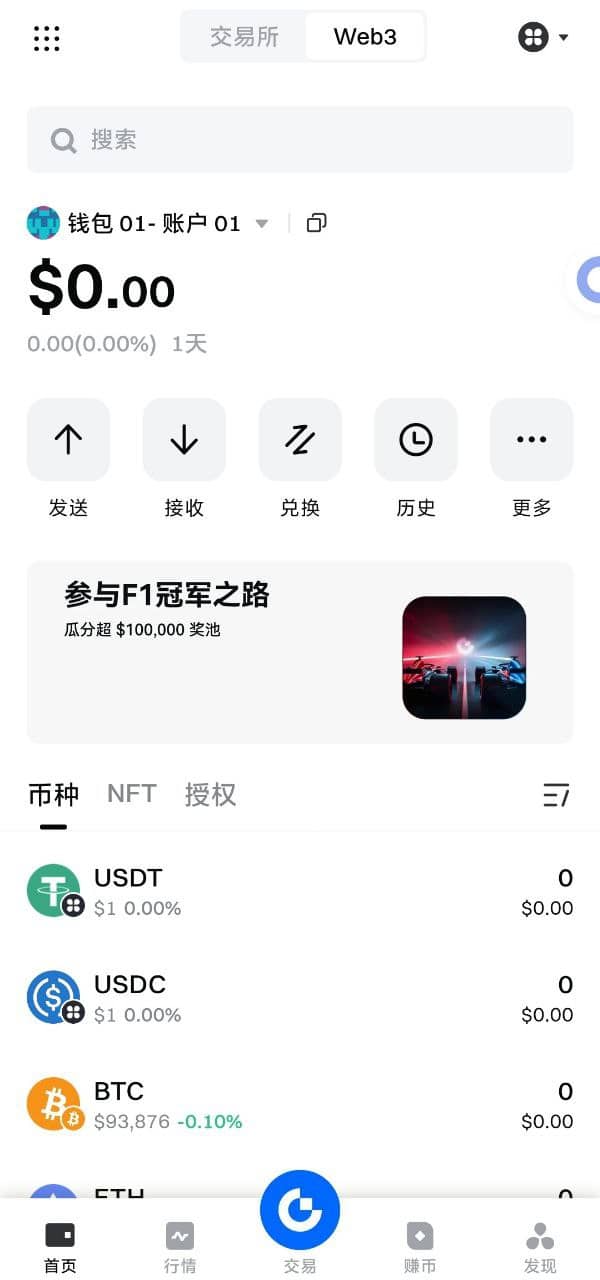
Task: Open the network selector dropdown
Action: [544, 38]
